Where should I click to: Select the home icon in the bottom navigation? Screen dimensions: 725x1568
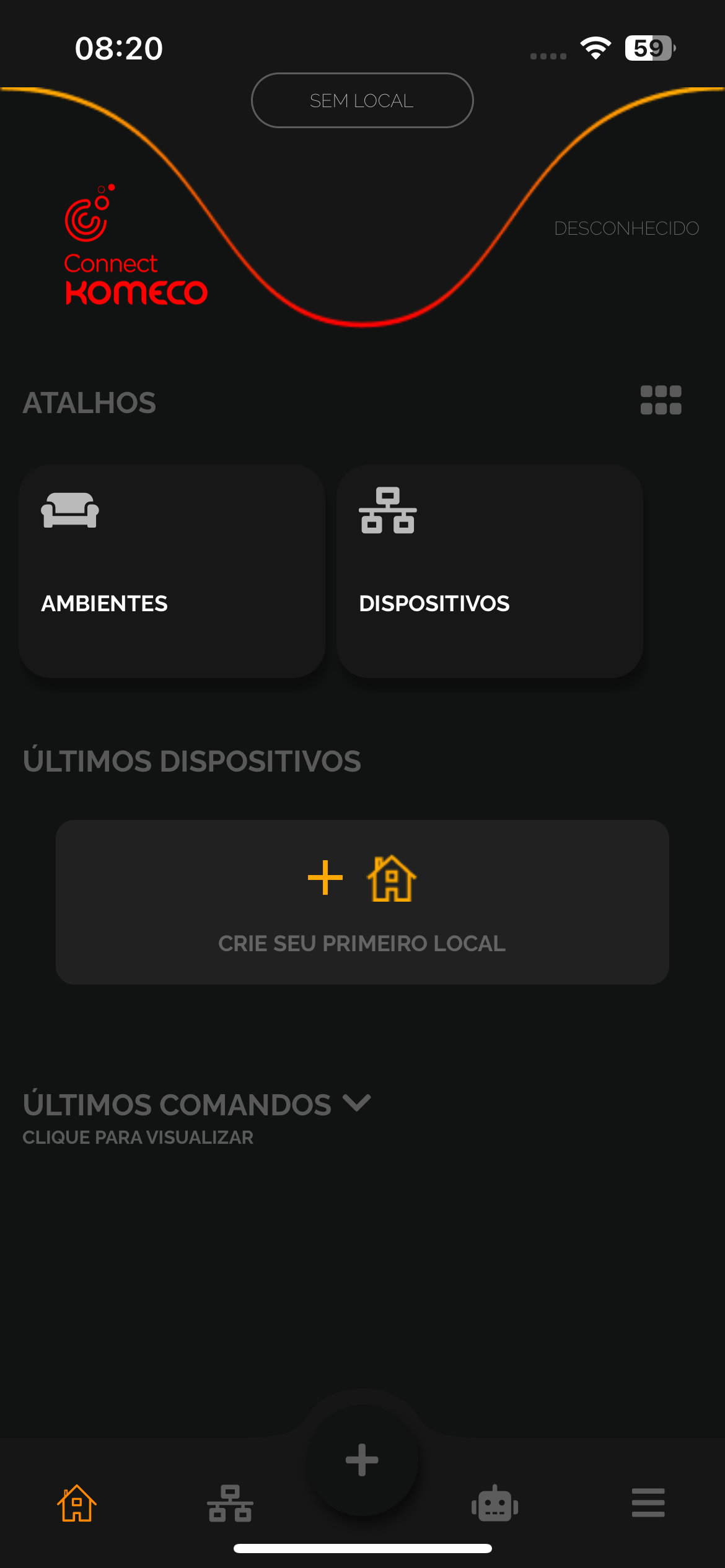(77, 1504)
